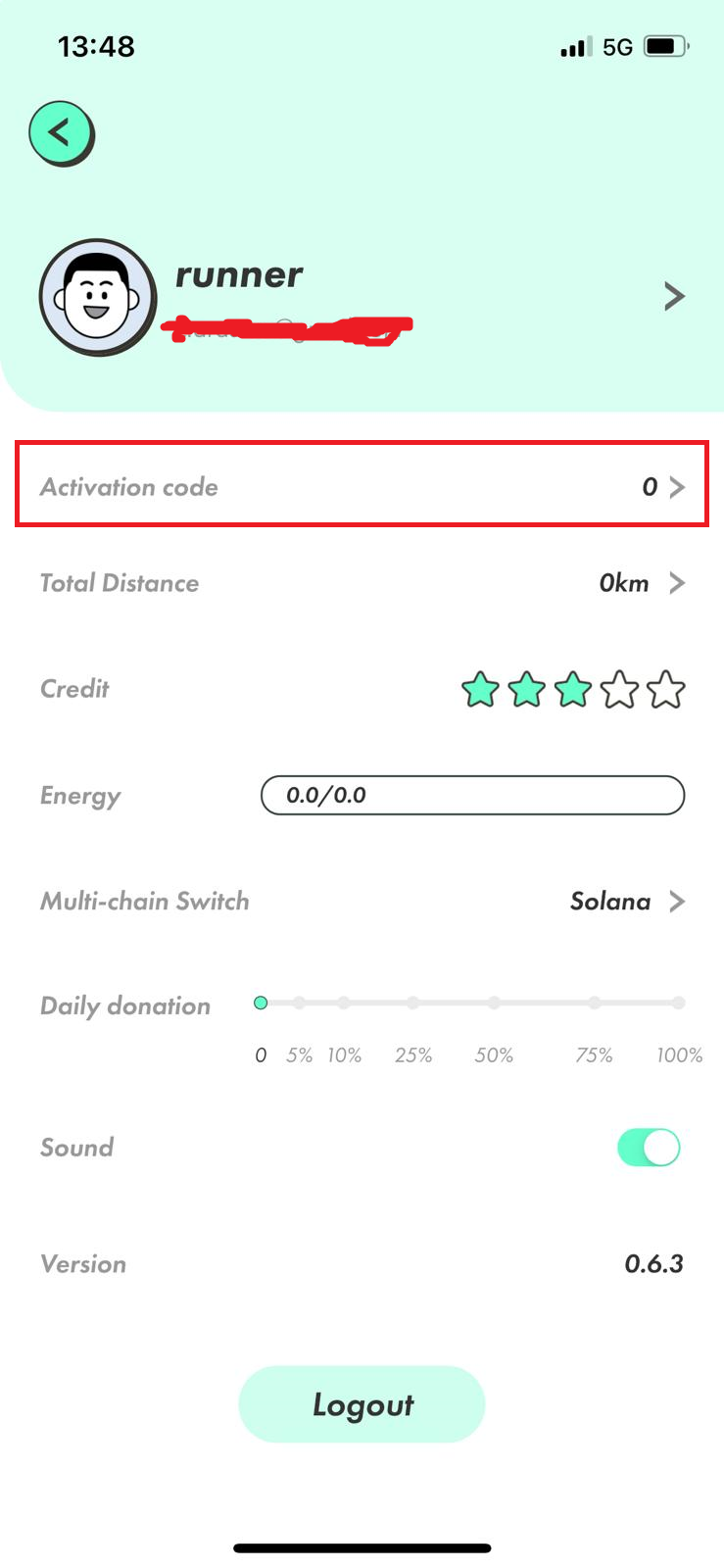Open the runner profile details
This screenshot has width=724, height=1568.
[x=673, y=296]
